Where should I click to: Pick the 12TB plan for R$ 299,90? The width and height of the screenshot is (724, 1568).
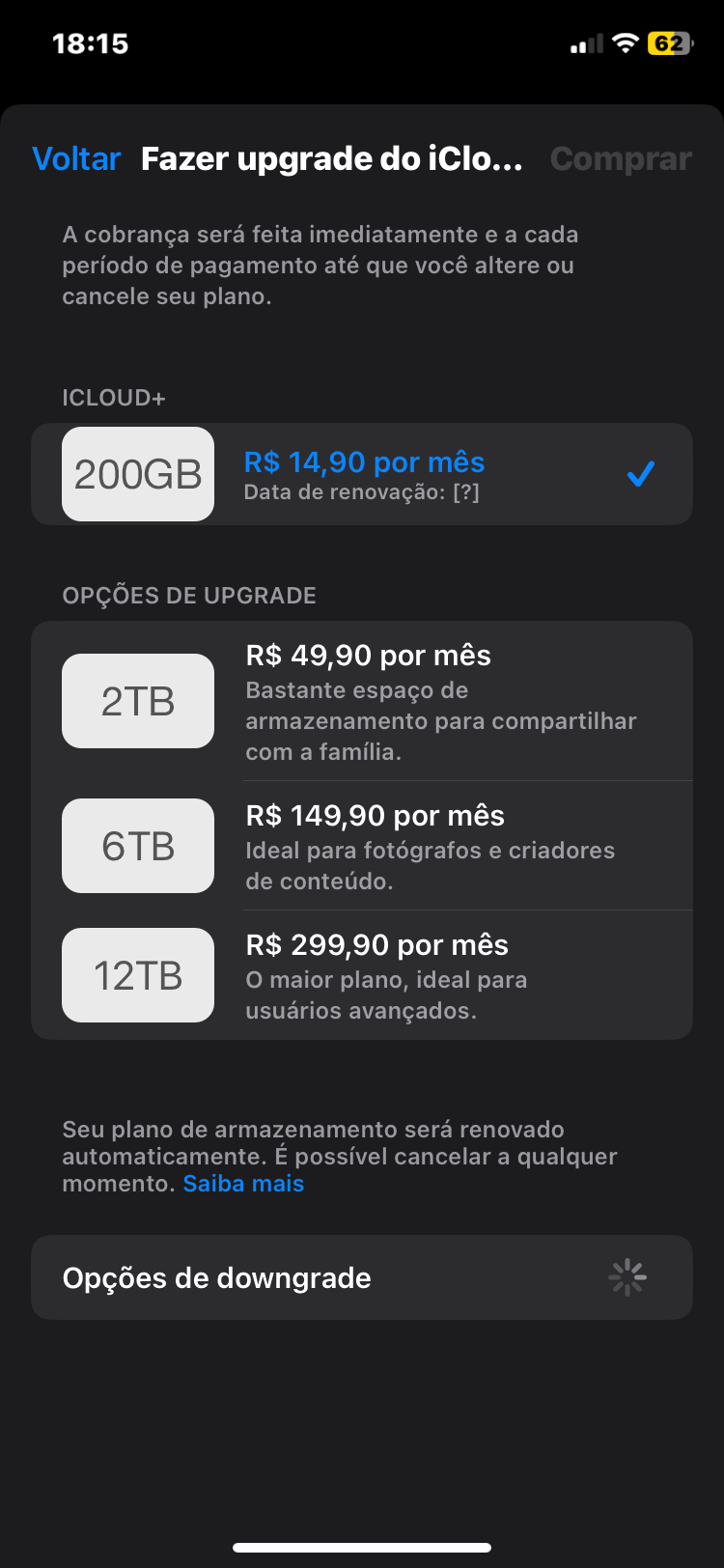(x=361, y=975)
